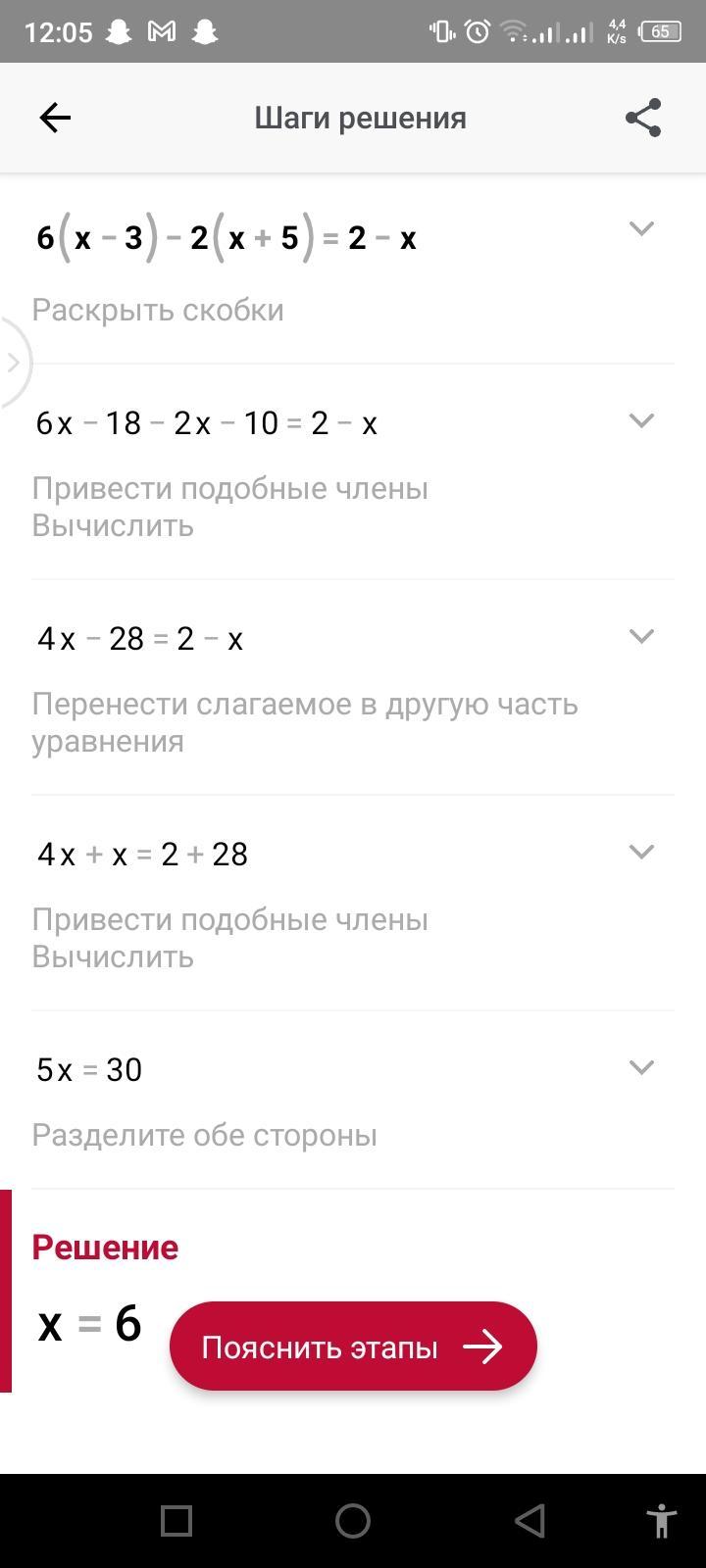This screenshot has height=1568, width=706.
Task: Tap the 'Пояснить этапы' button
Action: point(353,1347)
